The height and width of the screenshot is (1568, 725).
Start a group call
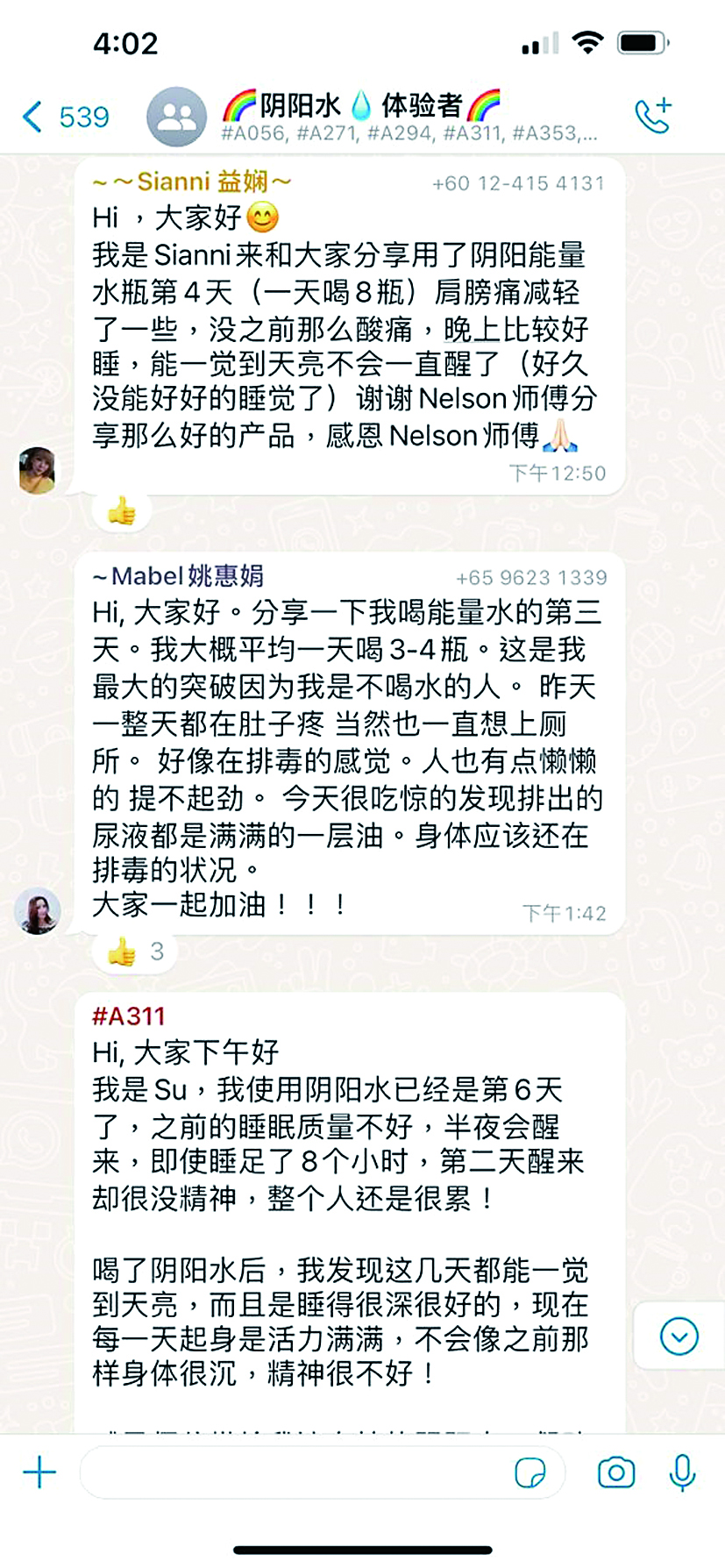click(x=653, y=116)
